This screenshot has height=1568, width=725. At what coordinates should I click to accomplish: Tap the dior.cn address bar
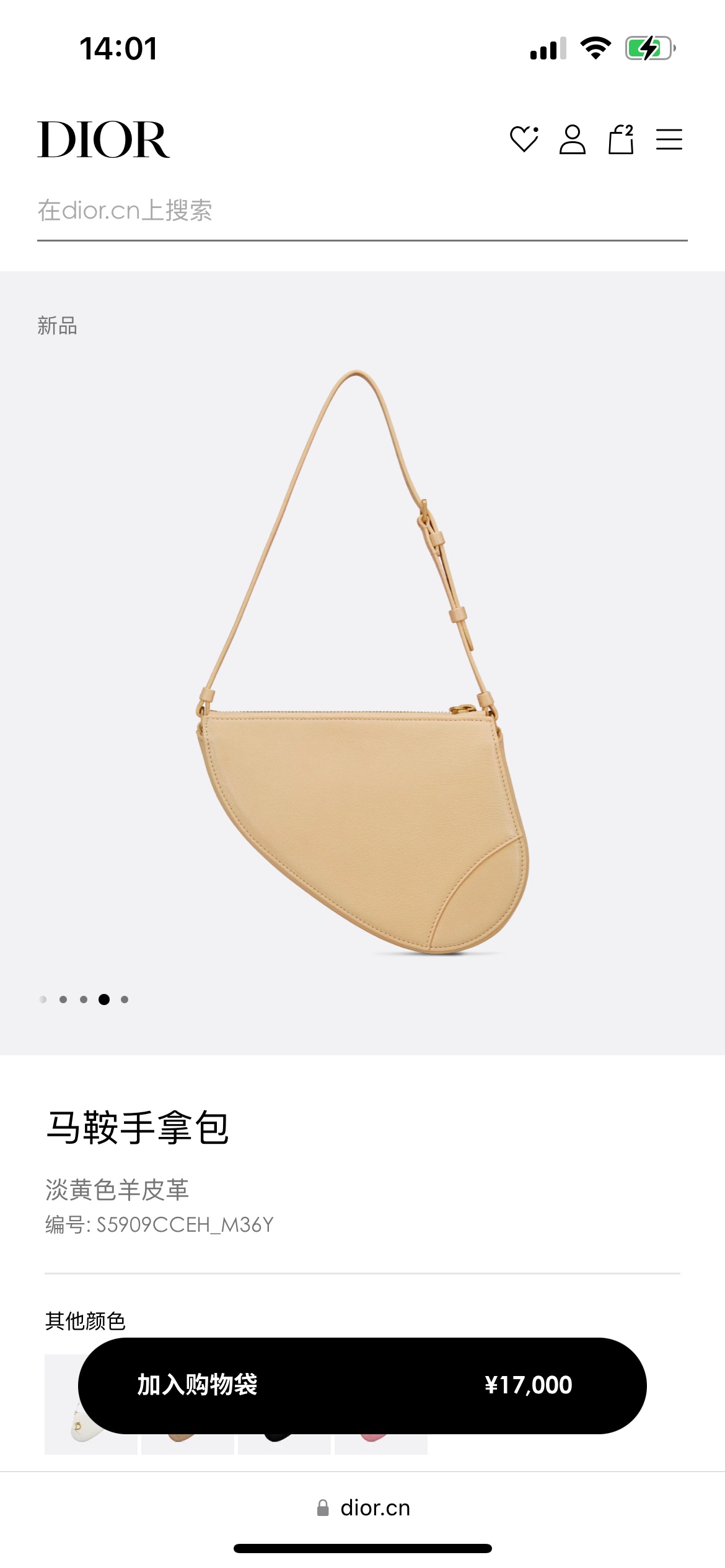363,1507
